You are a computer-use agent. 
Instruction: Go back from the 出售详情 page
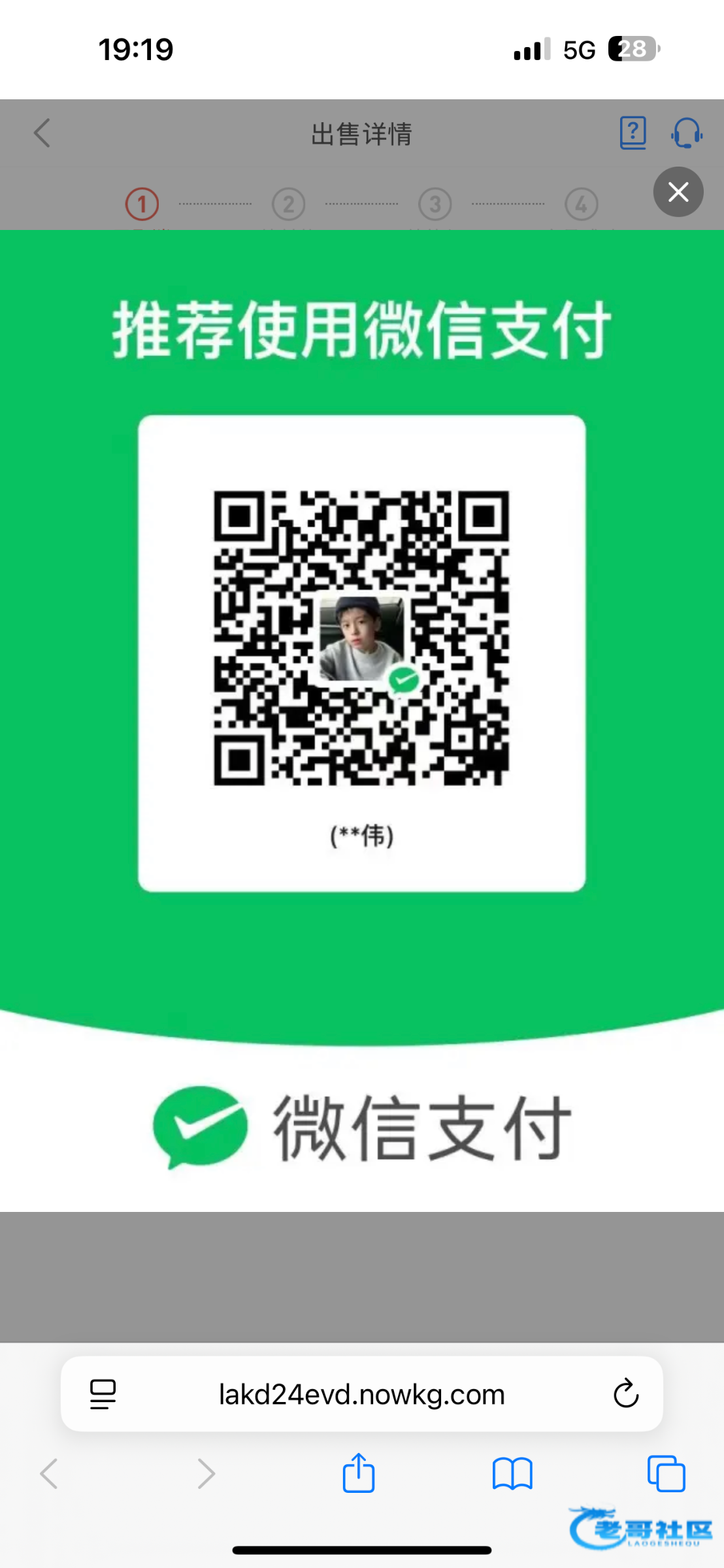pos(42,133)
